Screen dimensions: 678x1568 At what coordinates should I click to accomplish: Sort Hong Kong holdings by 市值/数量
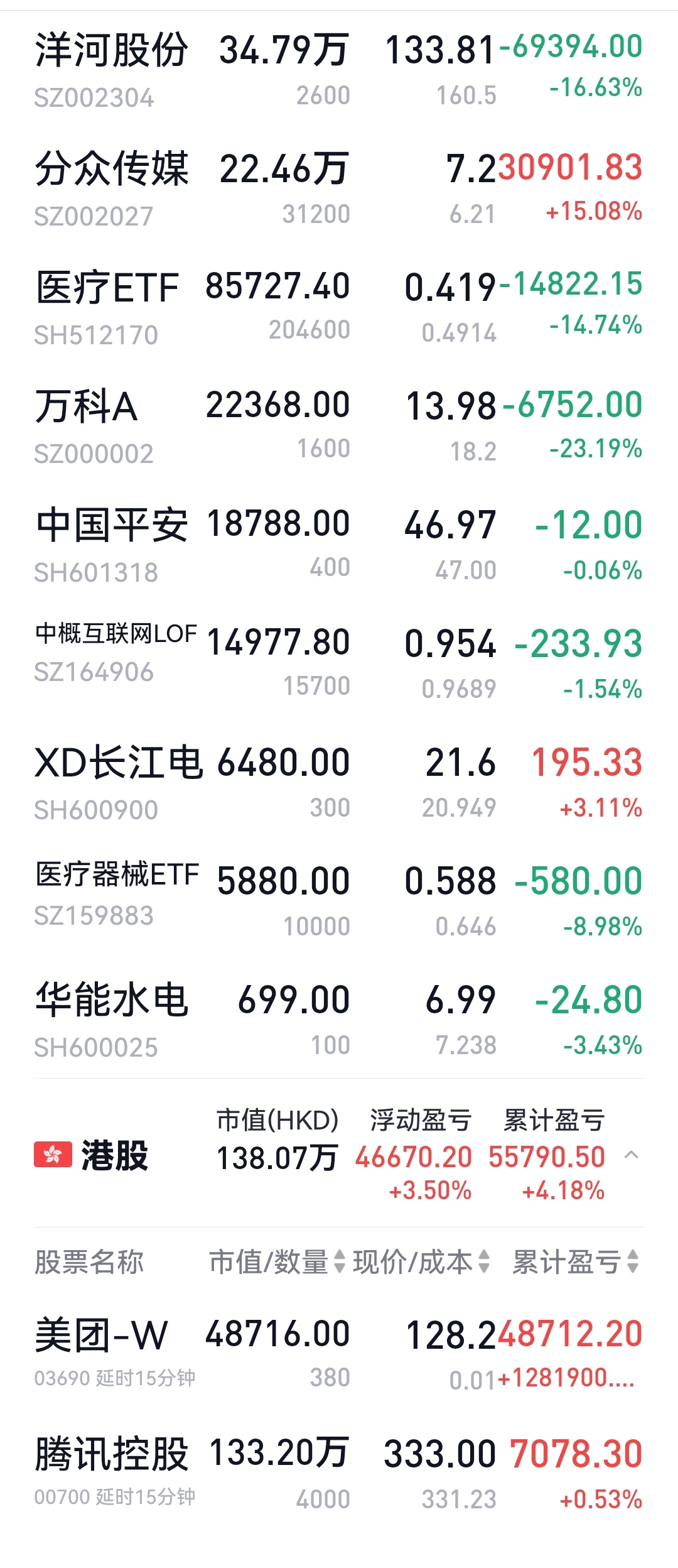pos(276,1261)
